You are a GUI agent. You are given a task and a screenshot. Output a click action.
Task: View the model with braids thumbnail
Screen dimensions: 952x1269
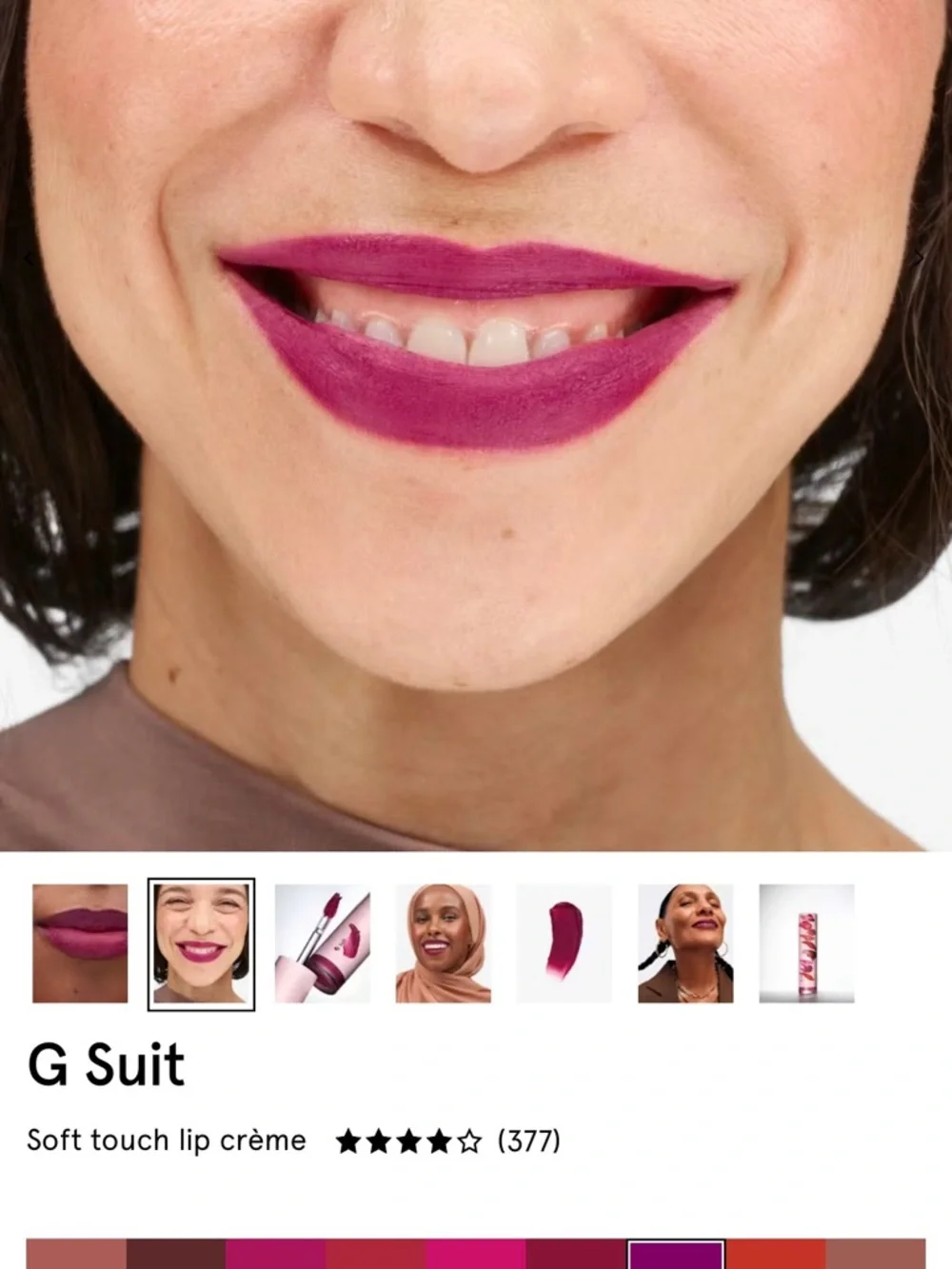[x=686, y=945]
